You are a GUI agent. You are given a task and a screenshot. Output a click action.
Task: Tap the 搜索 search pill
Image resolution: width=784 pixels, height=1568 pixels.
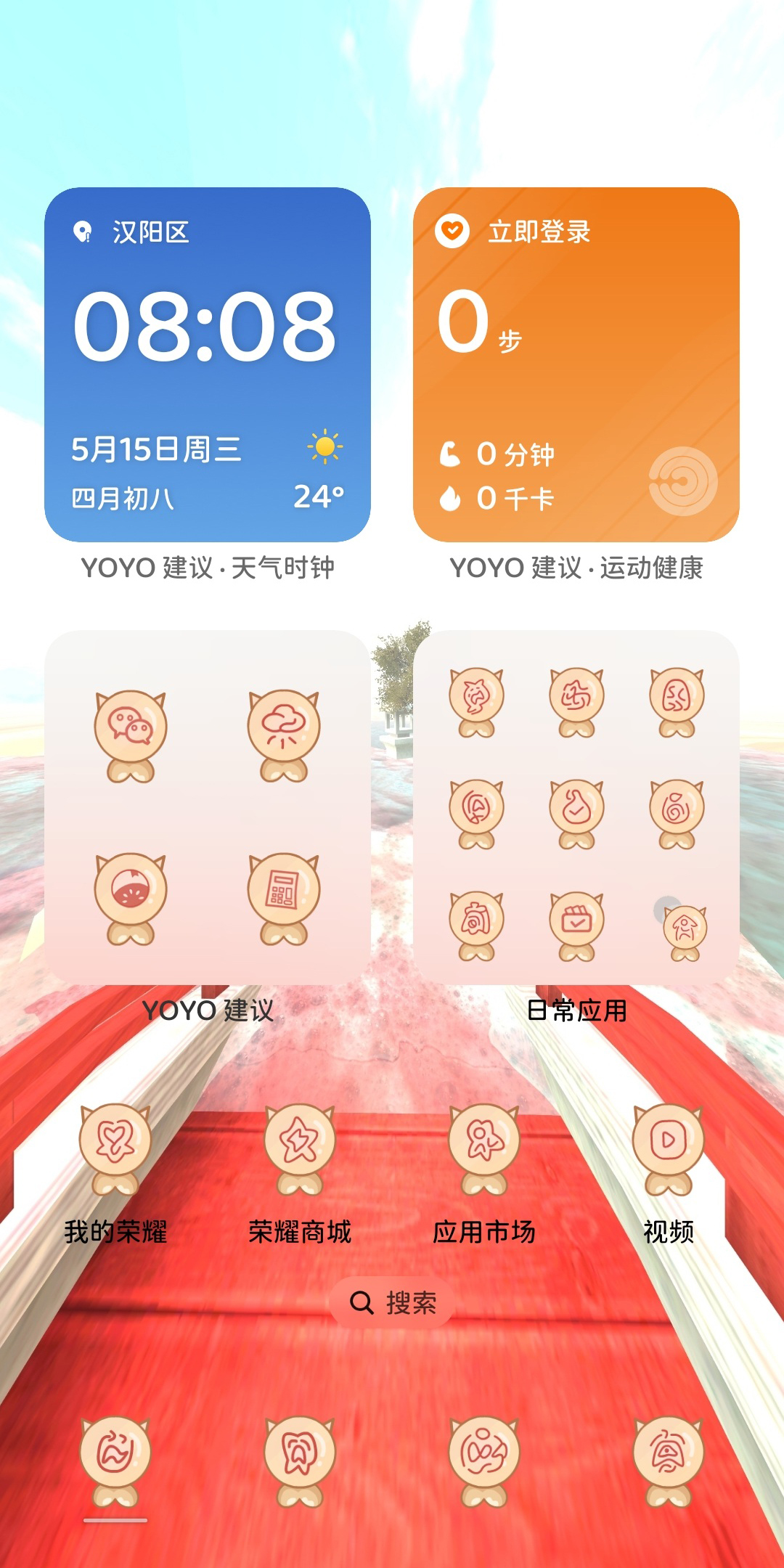point(392,1303)
